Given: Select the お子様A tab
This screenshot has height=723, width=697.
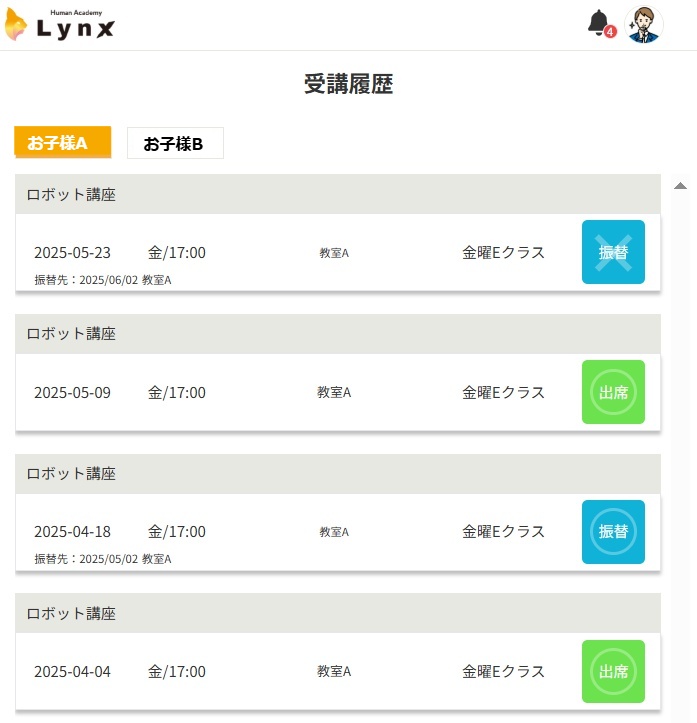Looking at the screenshot, I should click(62, 142).
